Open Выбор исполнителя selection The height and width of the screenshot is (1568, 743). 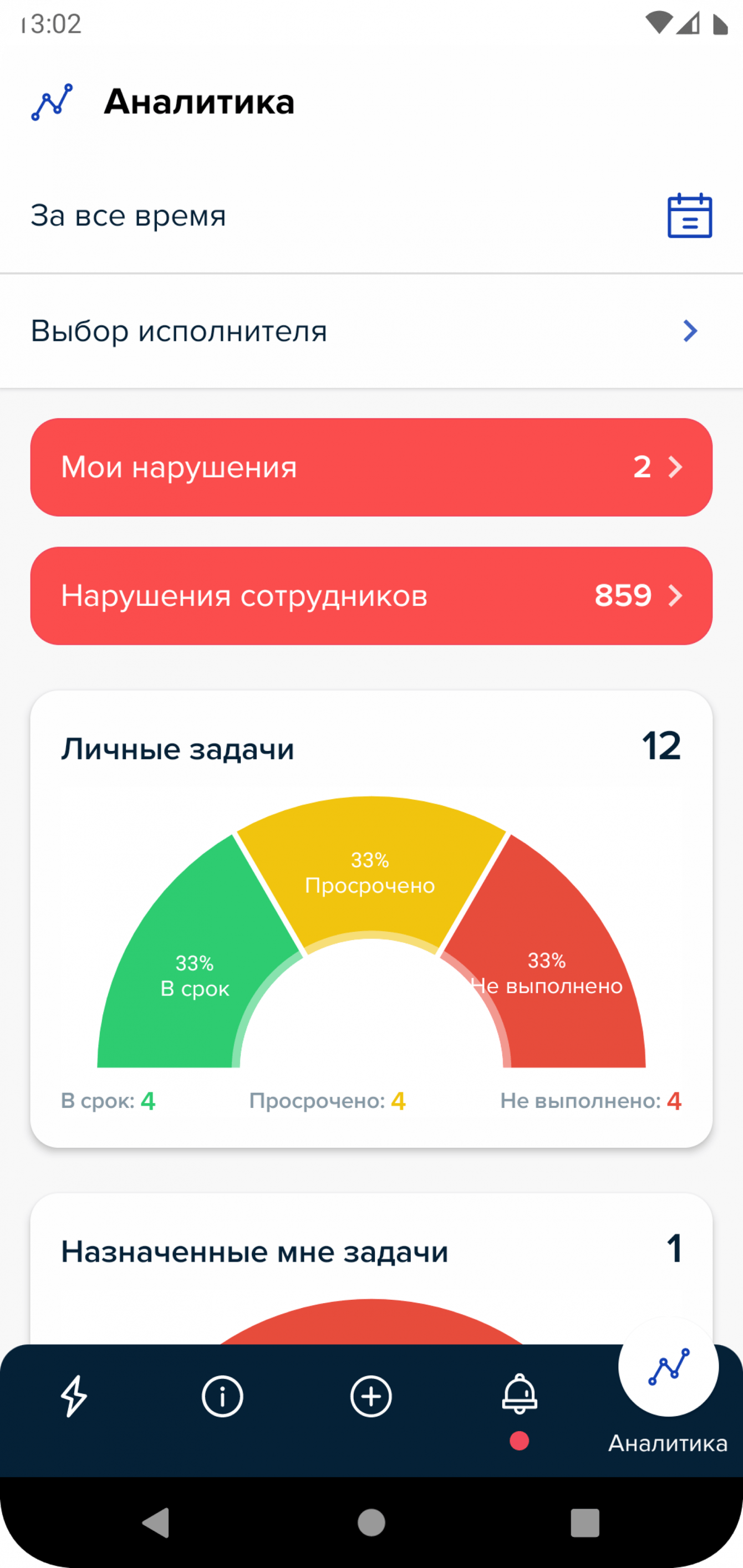click(371, 331)
